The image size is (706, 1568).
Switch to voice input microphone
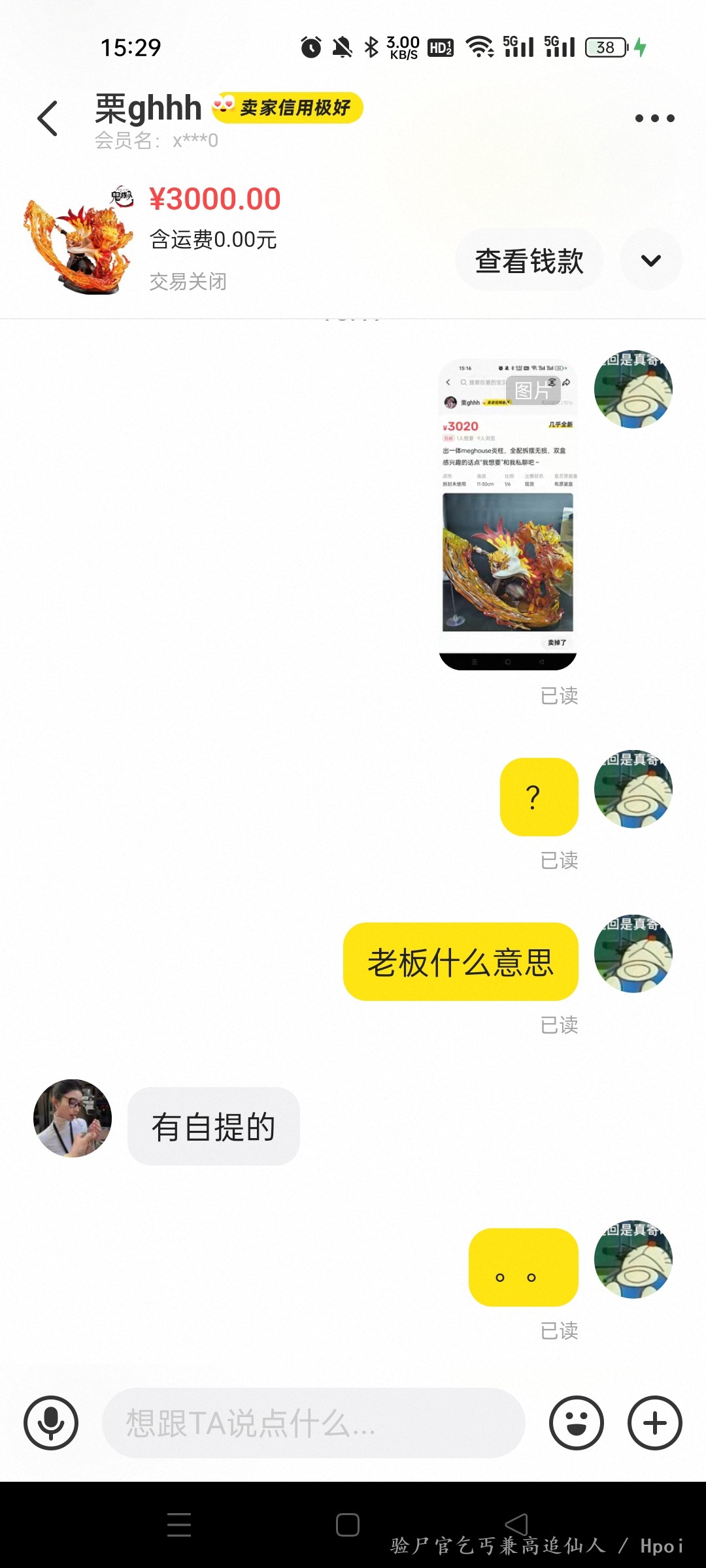pos(51,1423)
